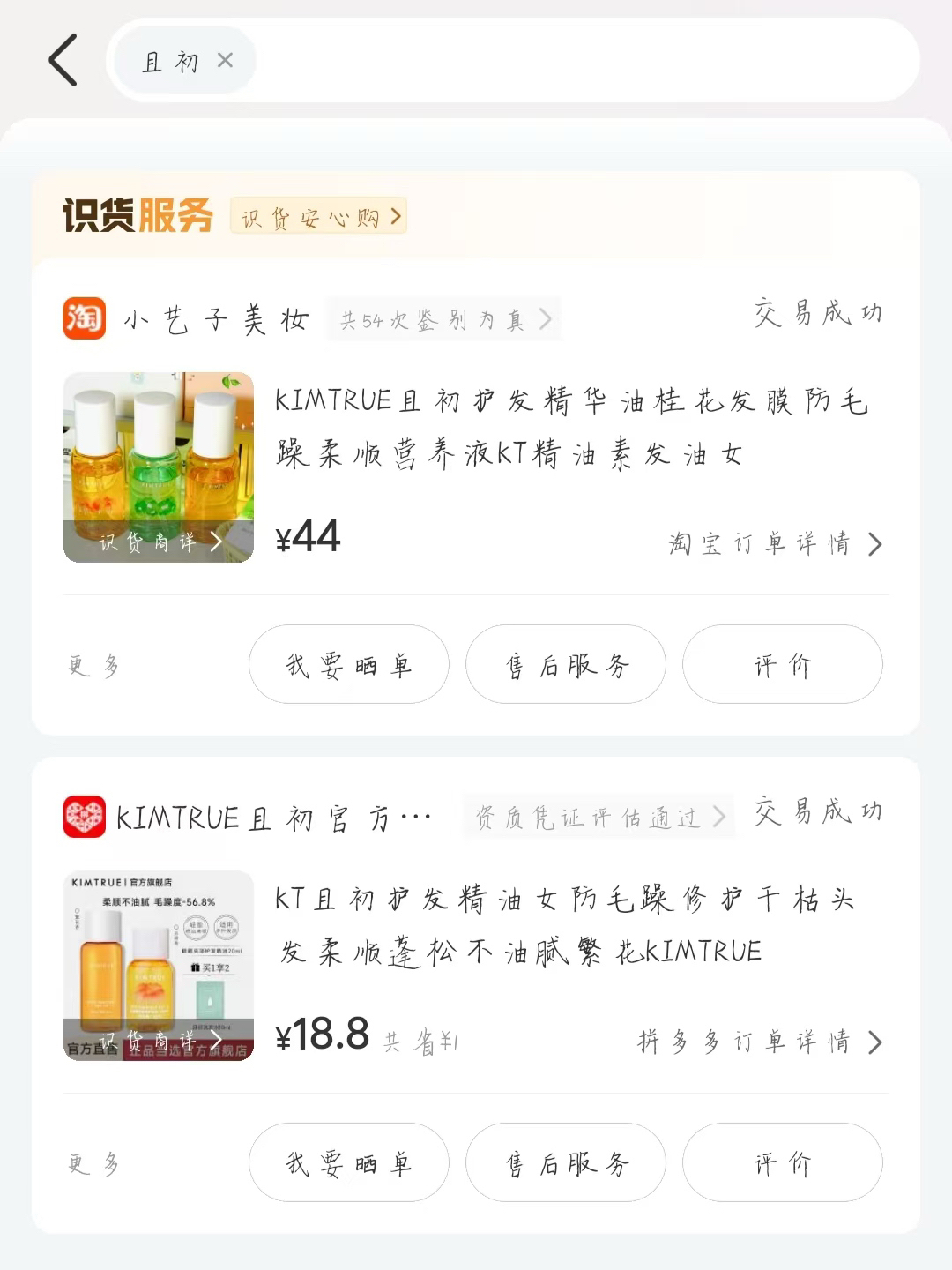Open the ¥44 product's 识货商详 image
This screenshot has height=1270, width=952.
159,467
